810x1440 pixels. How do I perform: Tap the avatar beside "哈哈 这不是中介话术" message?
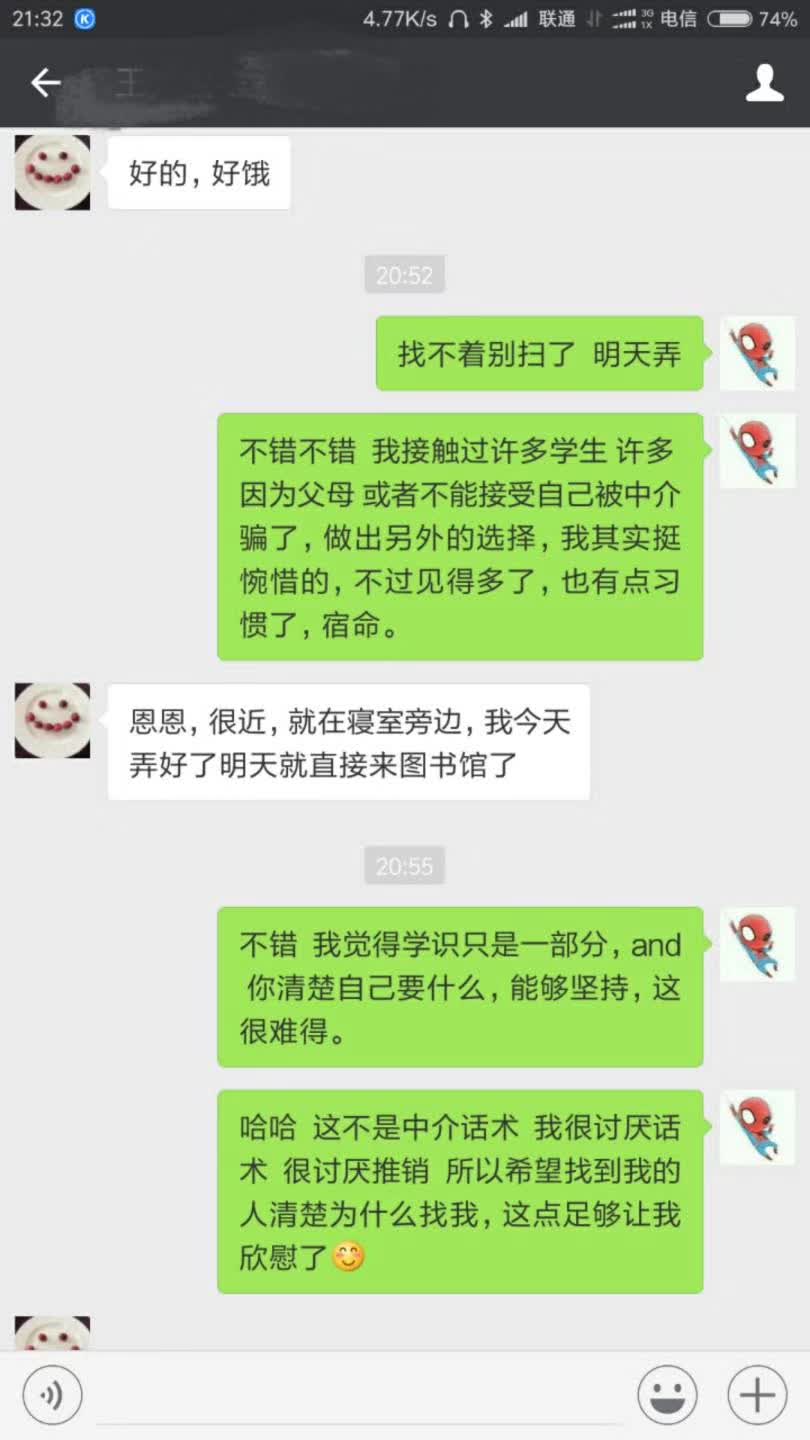pos(757,1127)
